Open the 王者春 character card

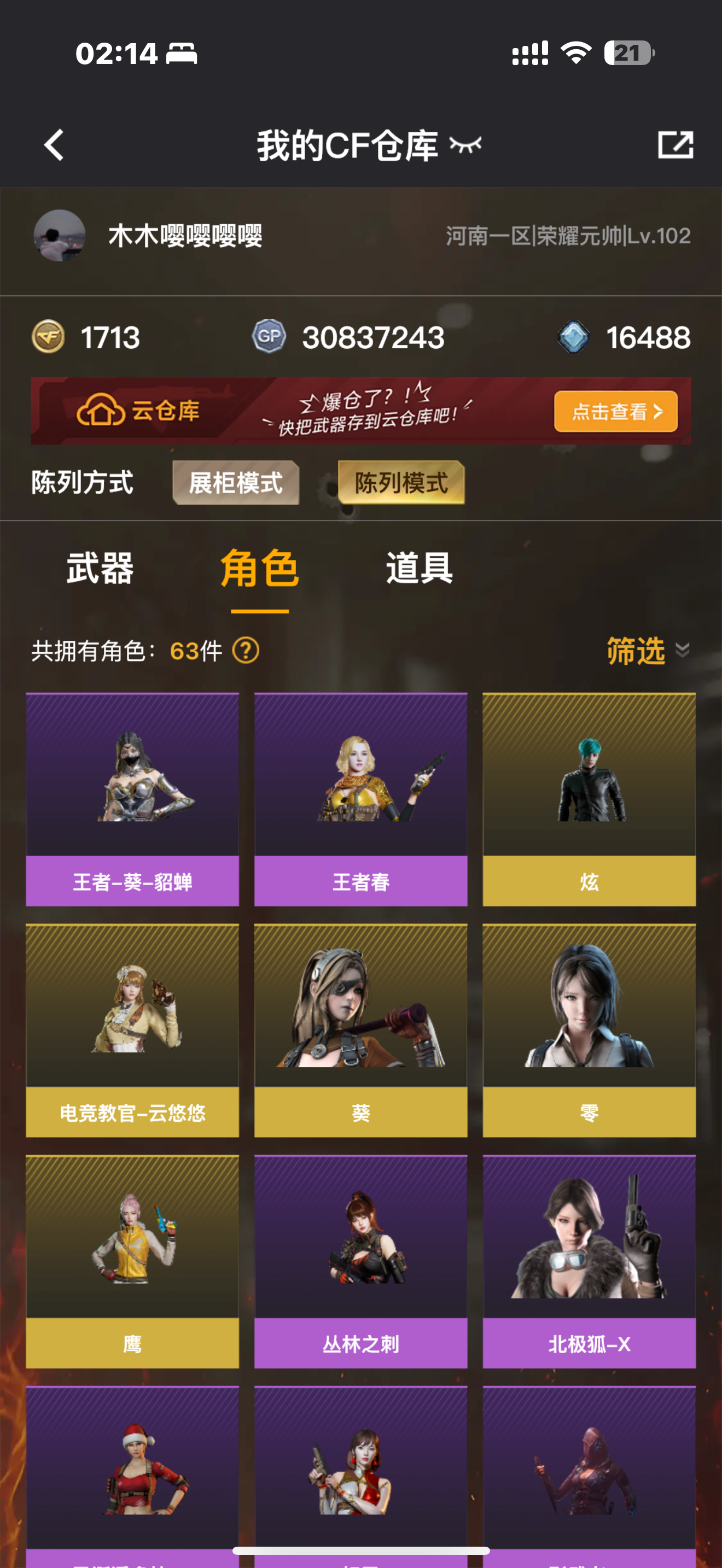(360, 799)
